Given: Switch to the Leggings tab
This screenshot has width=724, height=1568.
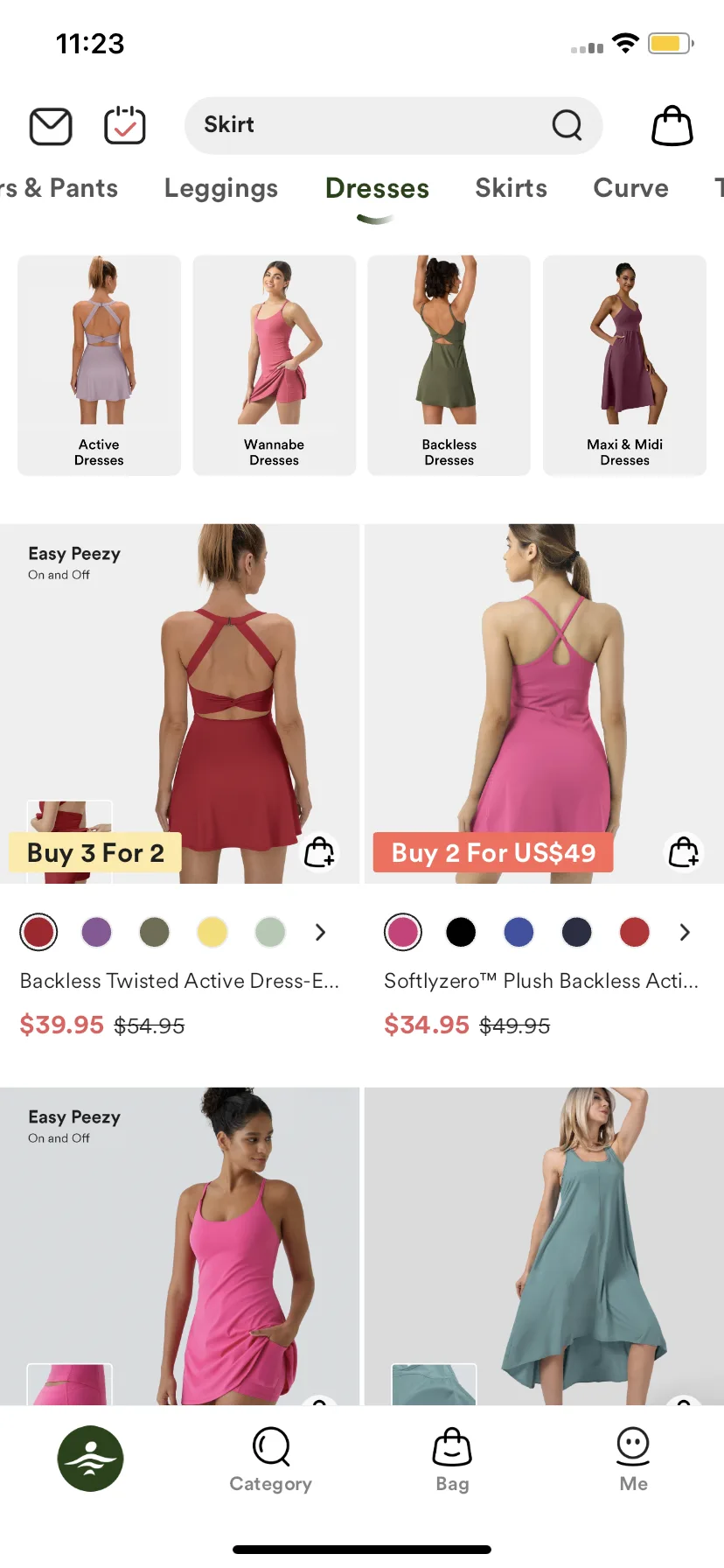Looking at the screenshot, I should tap(221, 188).
